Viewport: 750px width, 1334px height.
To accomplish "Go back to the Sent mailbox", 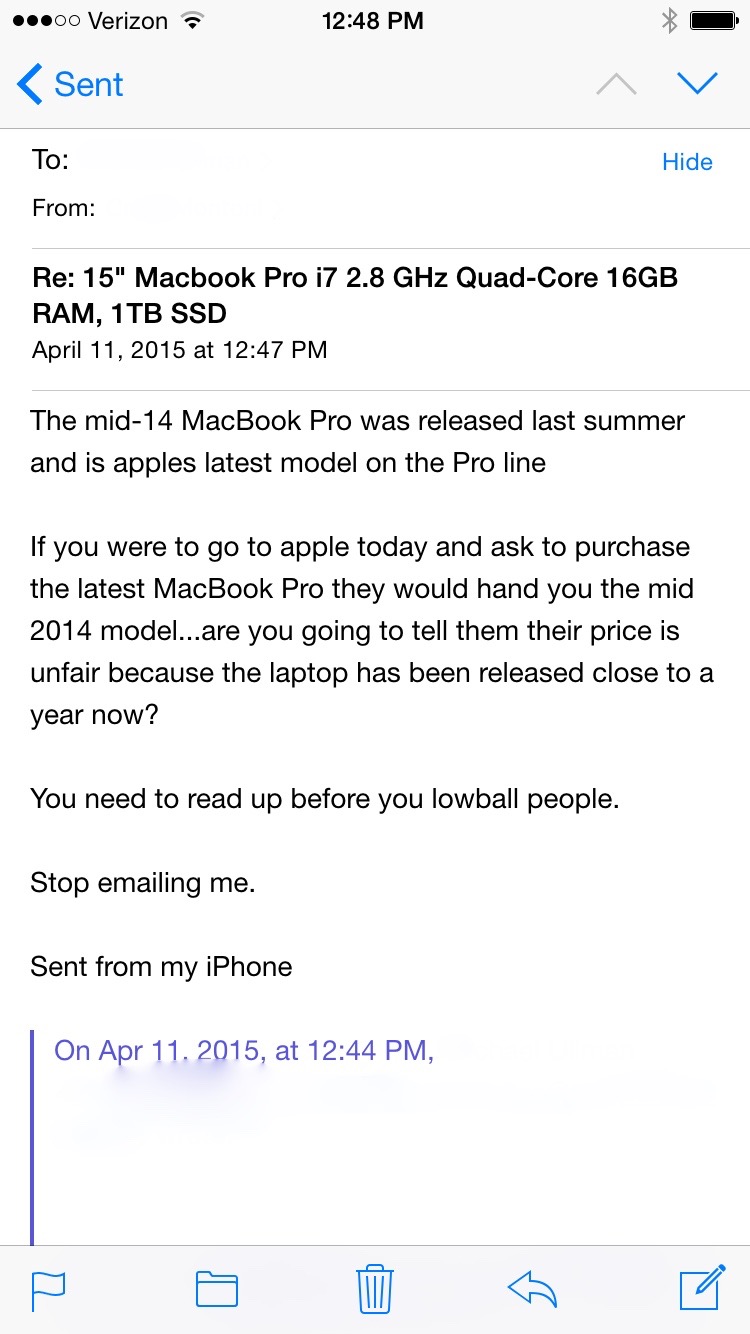I will [70, 84].
